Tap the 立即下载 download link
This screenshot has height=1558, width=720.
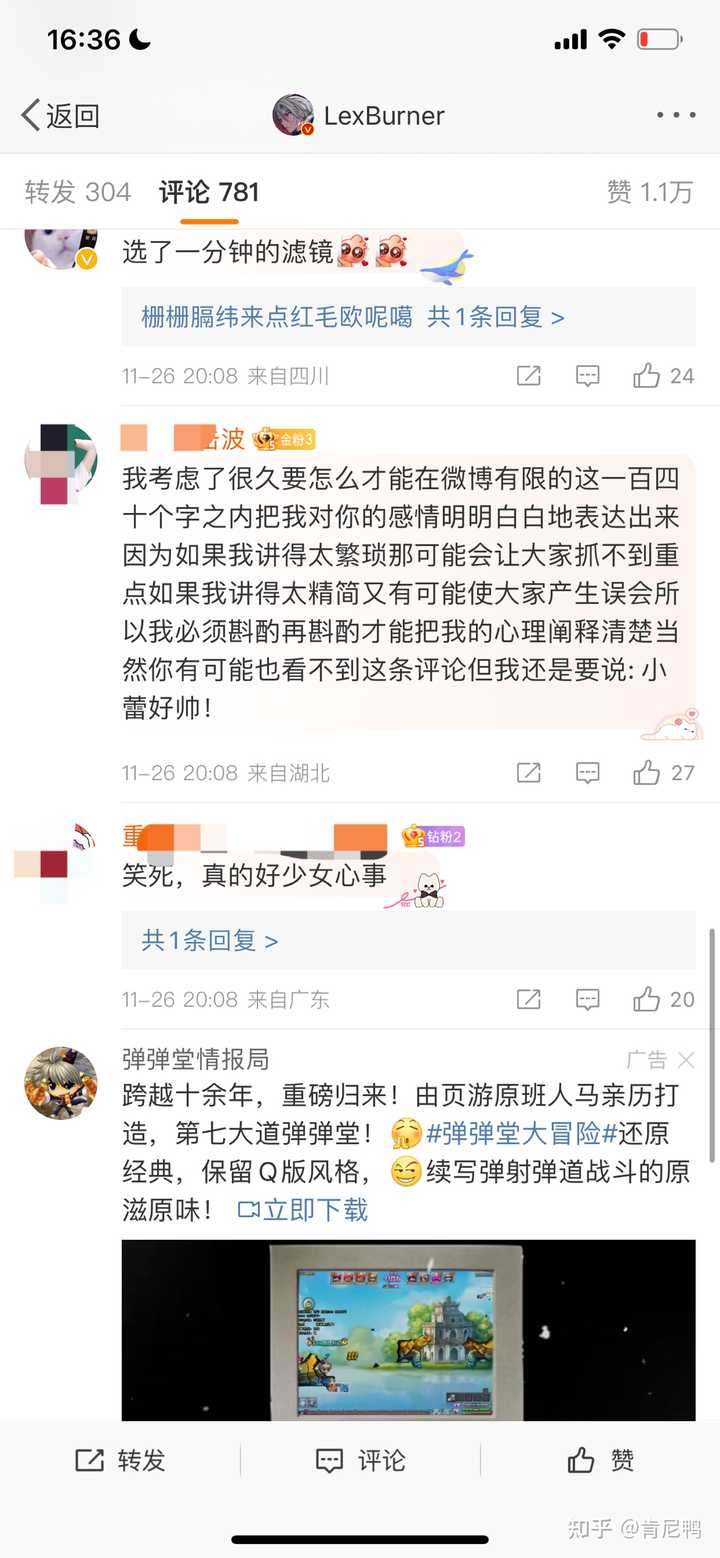coord(303,1210)
